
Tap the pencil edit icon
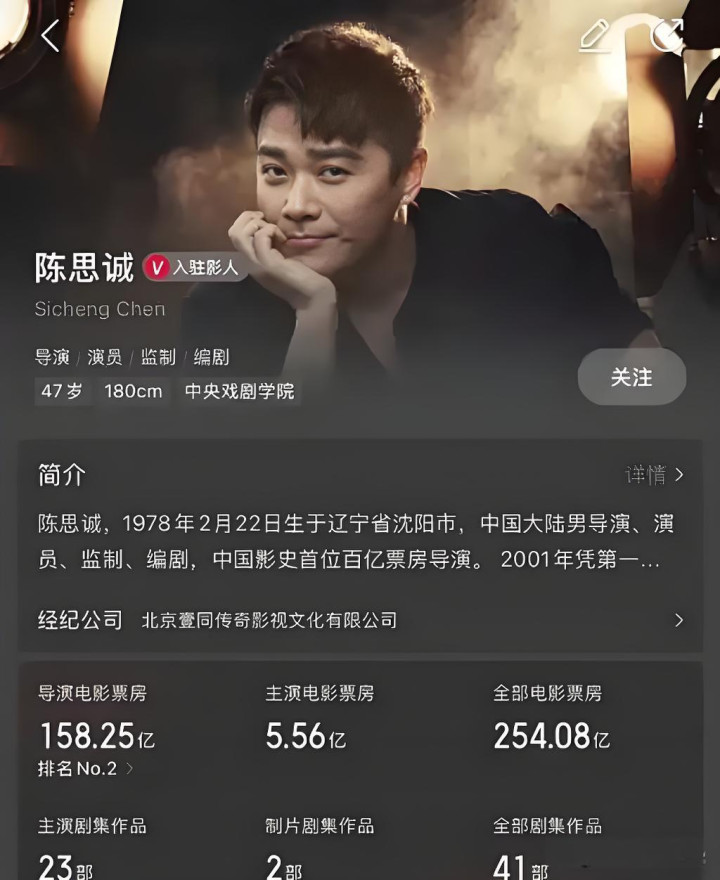[x=594, y=36]
